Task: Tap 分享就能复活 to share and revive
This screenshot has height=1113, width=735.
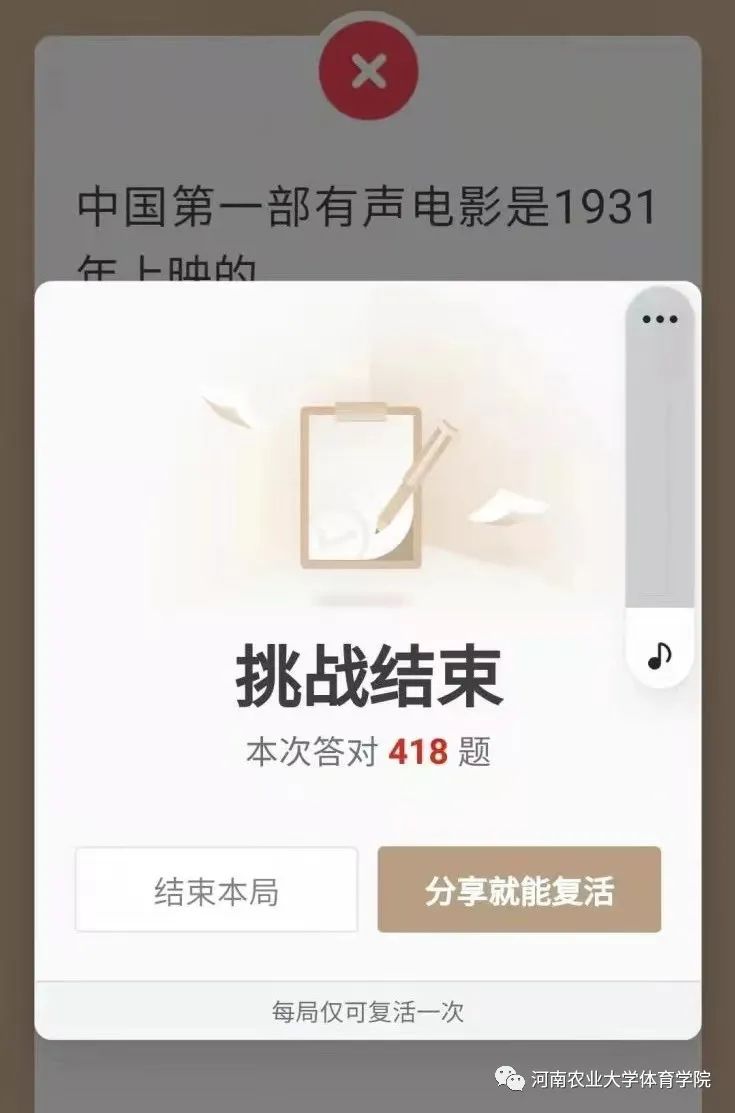Action: point(519,890)
